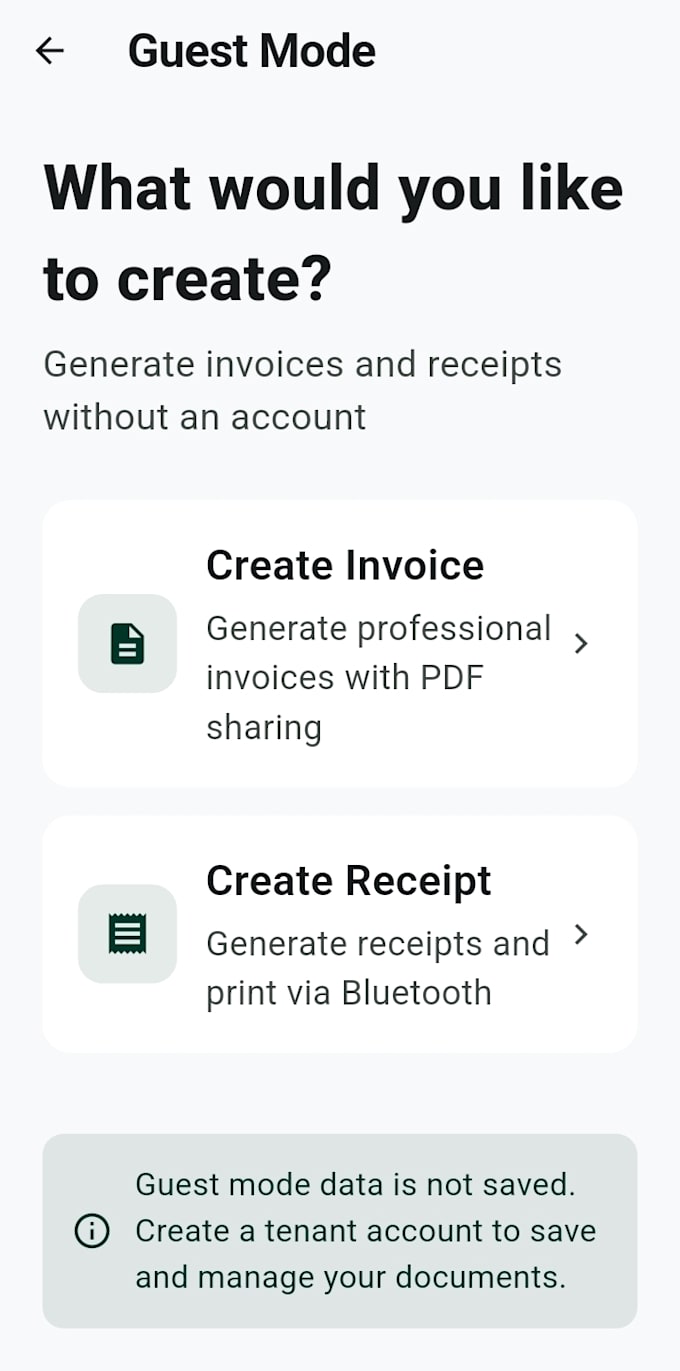680x1371 pixels.
Task: Open the Create Receipt card
Action: (339, 934)
